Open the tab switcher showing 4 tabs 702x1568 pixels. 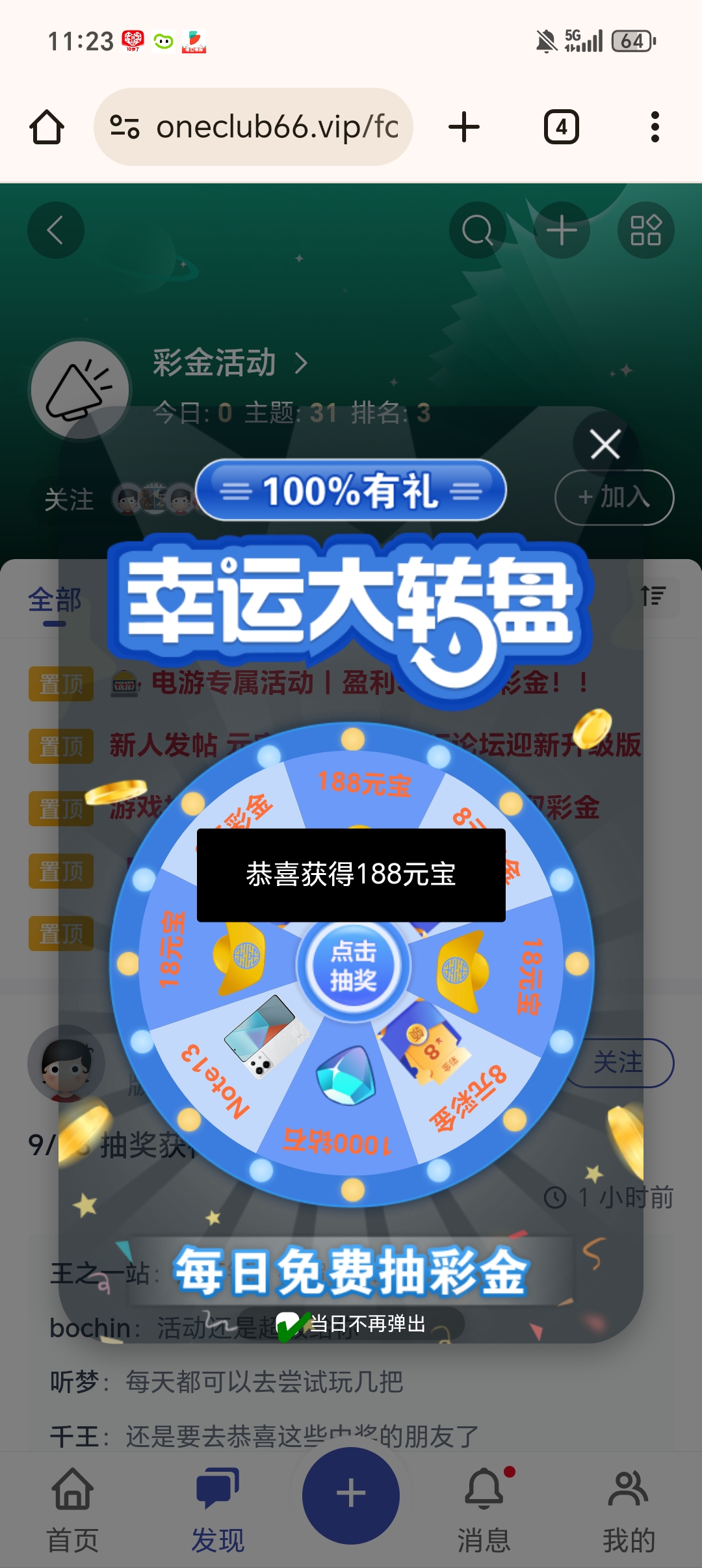561,126
